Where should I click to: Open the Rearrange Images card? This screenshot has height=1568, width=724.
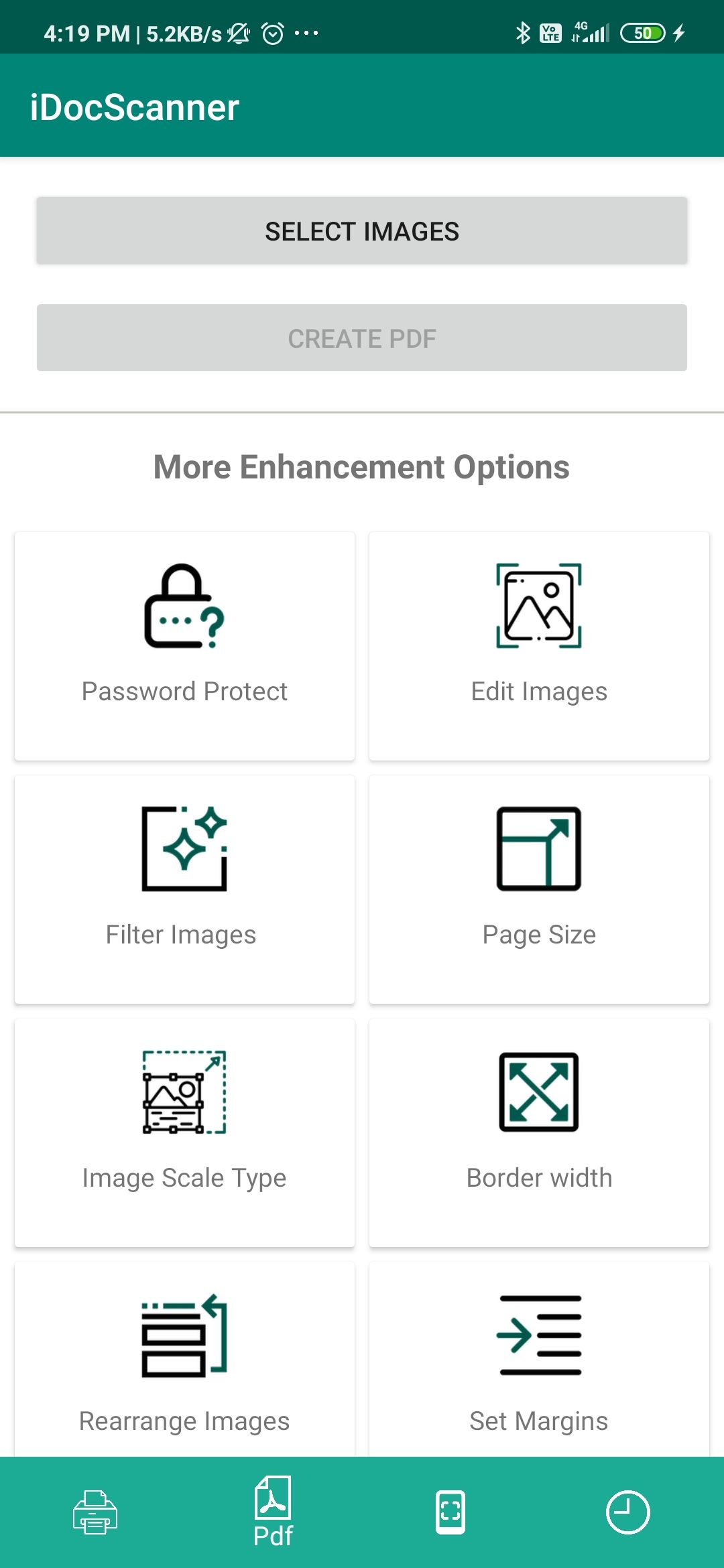[184, 1360]
